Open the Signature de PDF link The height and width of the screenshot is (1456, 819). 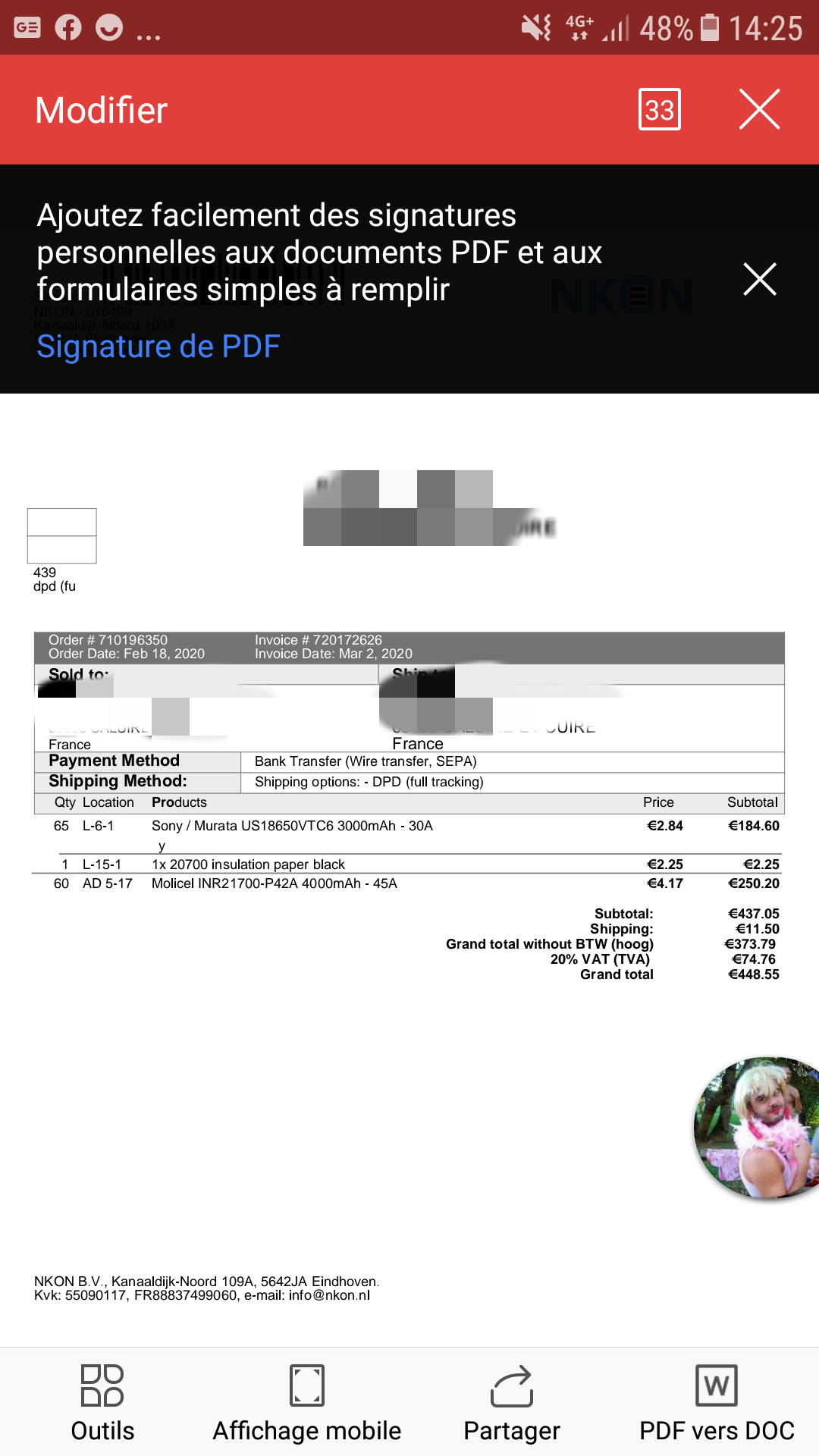158,347
